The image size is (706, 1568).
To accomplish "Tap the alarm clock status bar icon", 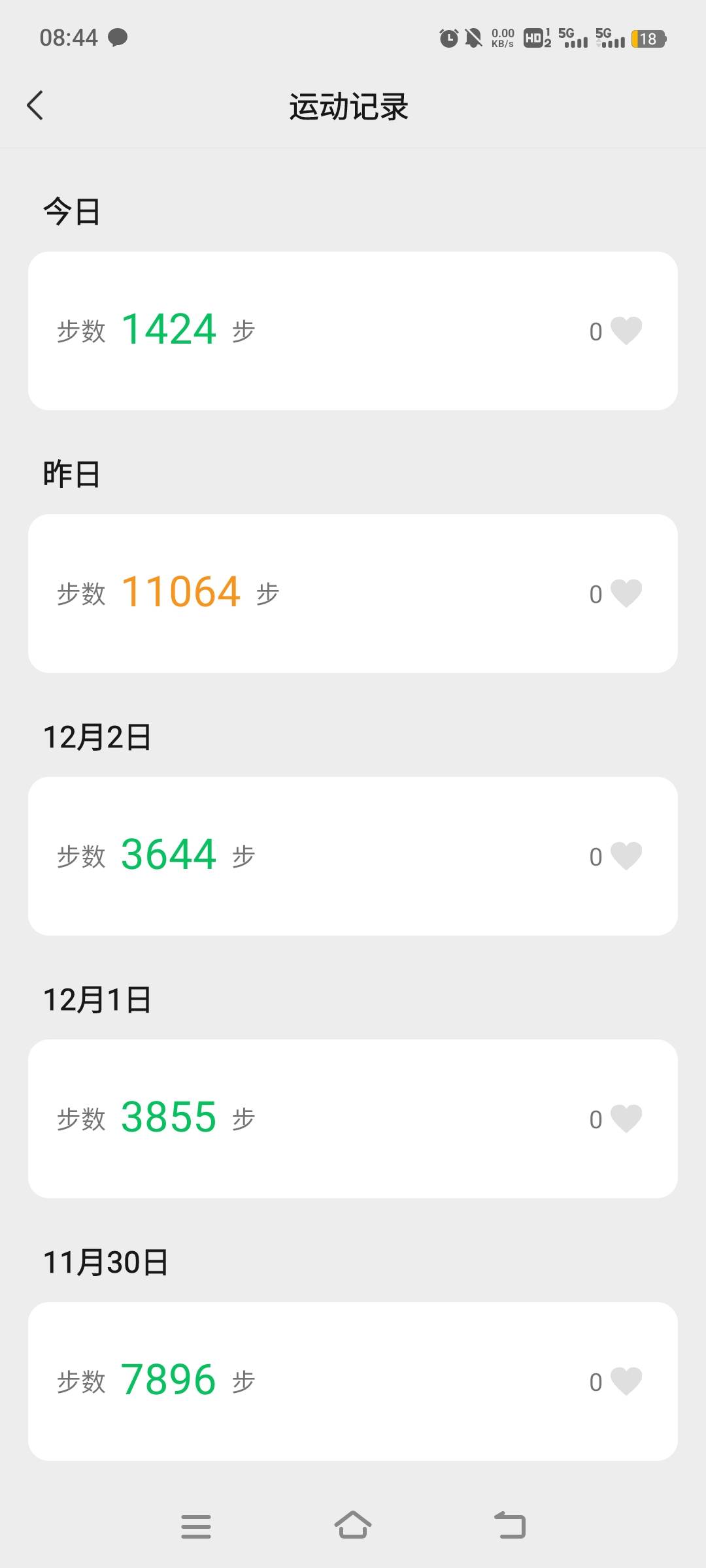I will [x=448, y=39].
